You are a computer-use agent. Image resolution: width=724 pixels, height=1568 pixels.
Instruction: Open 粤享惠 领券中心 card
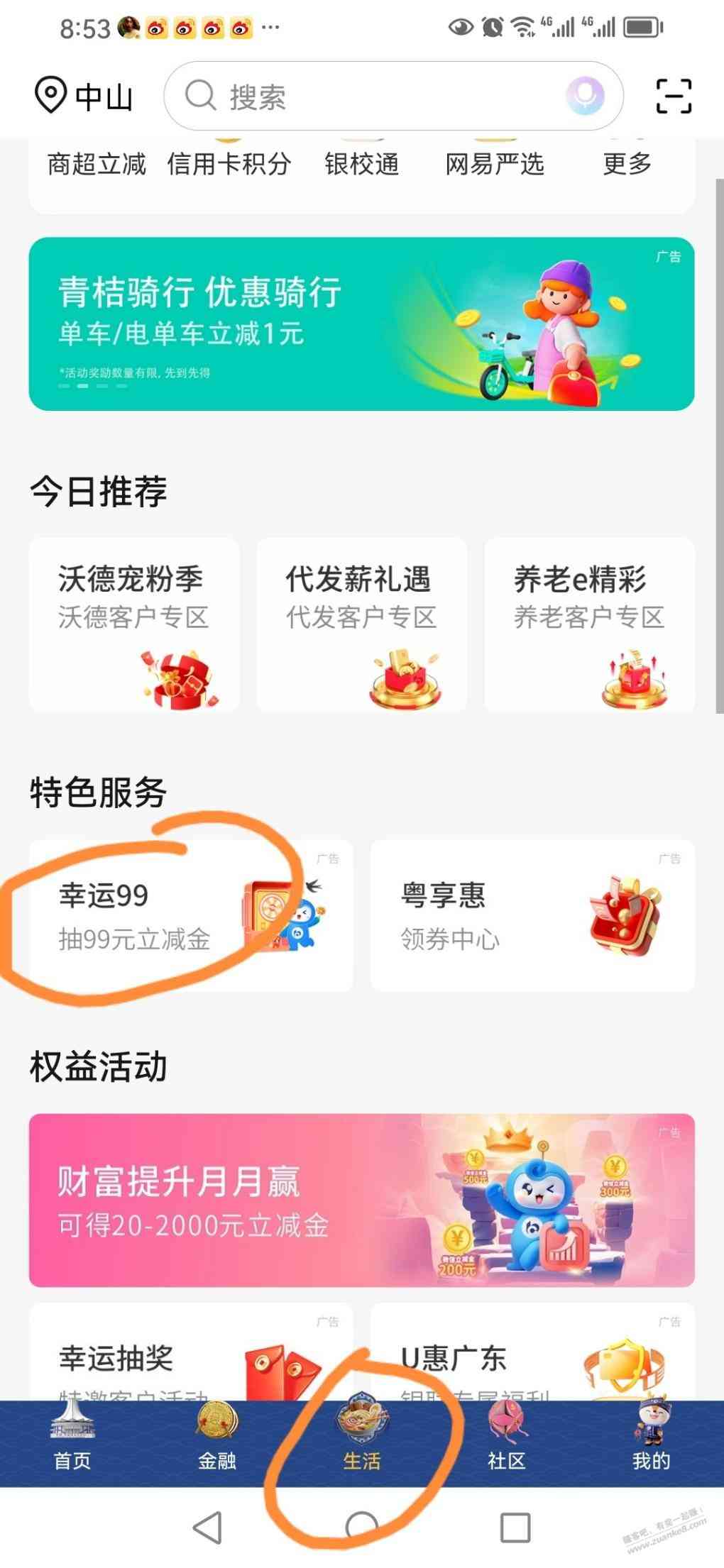(532, 915)
